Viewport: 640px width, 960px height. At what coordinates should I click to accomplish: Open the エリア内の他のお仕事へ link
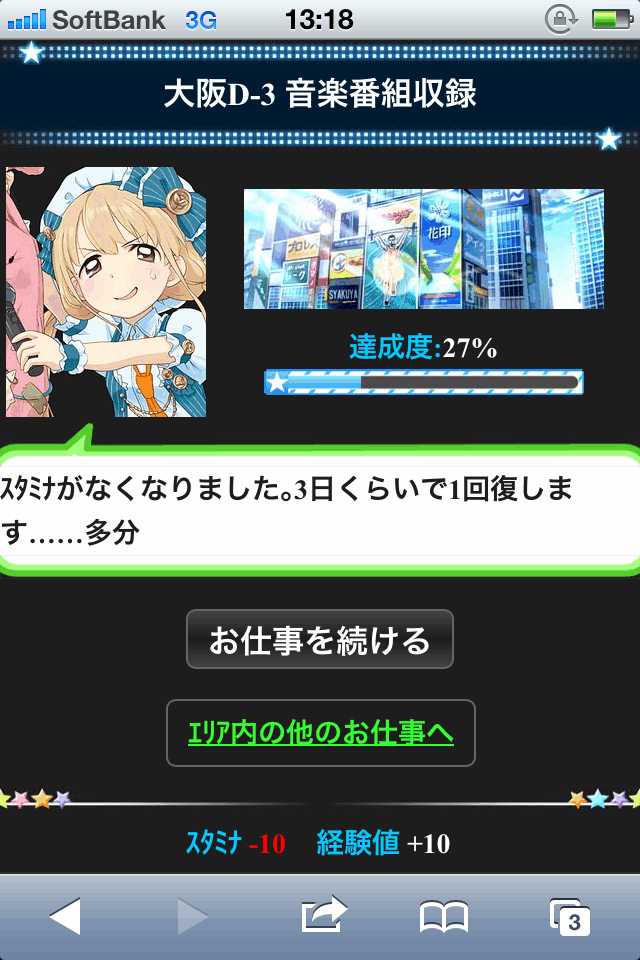click(320, 733)
